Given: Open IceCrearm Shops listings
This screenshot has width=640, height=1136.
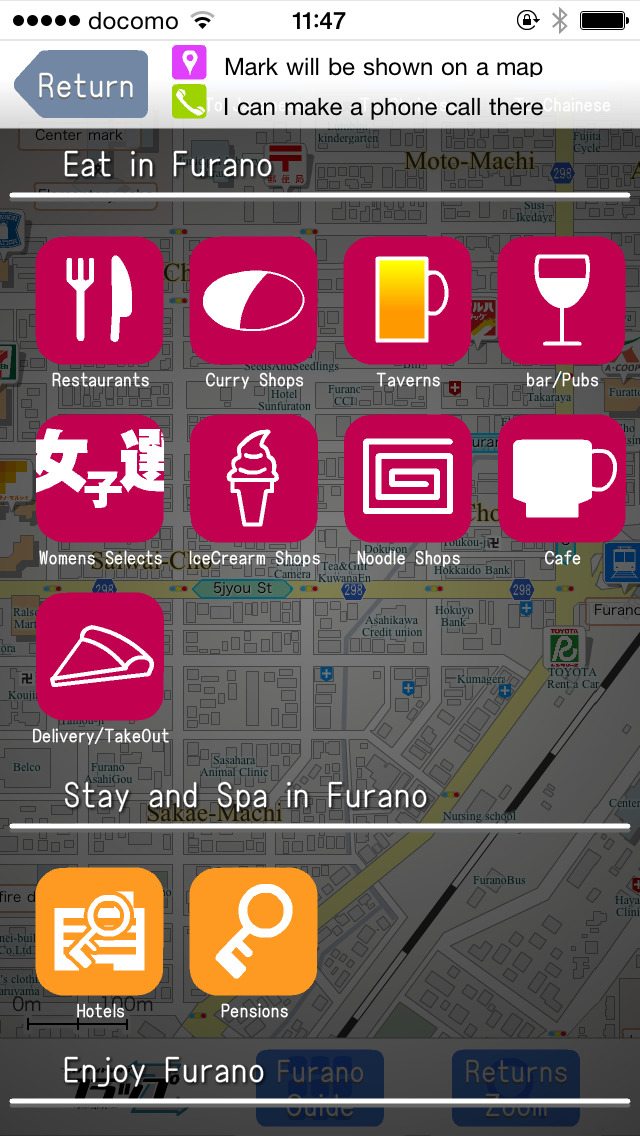Looking at the screenshot, I should (253, 479).
